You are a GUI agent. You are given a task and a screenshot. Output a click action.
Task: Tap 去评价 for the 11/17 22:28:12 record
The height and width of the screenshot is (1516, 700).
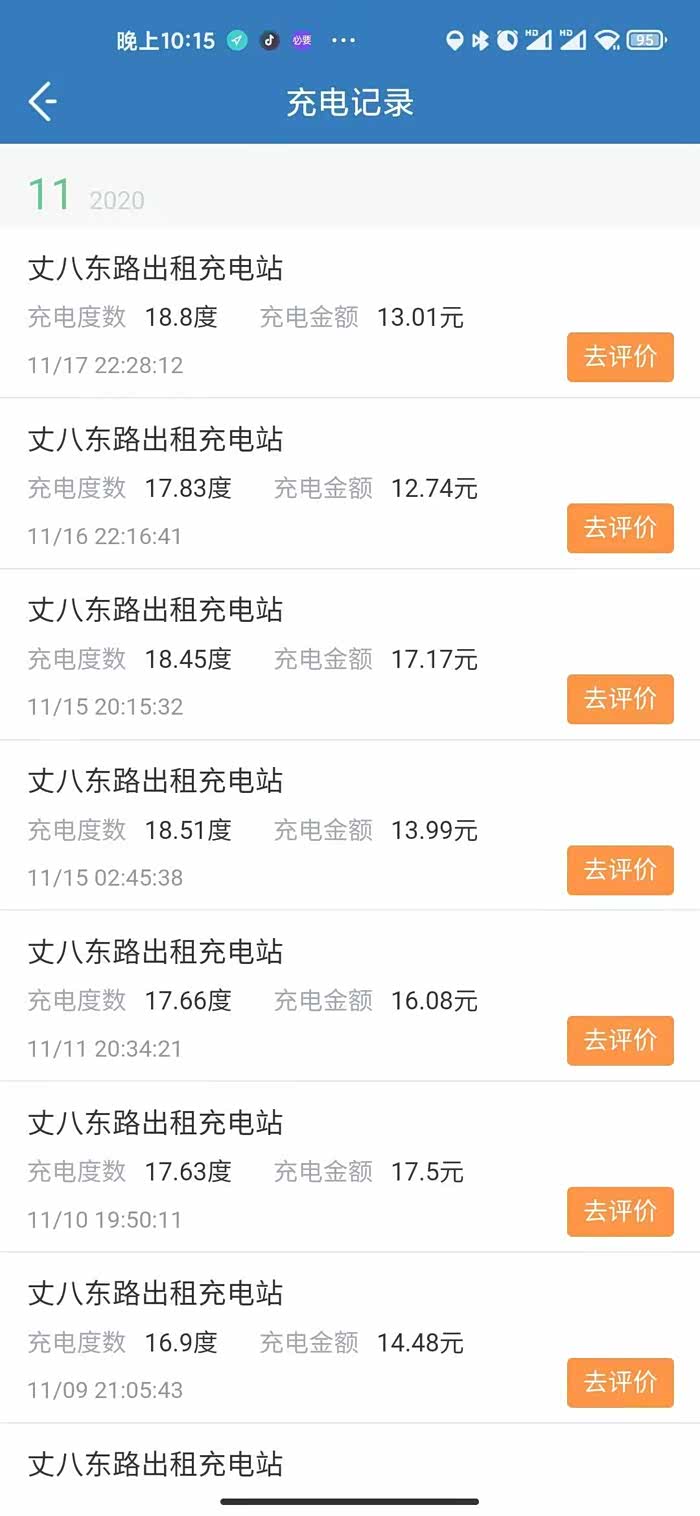point(620,357)
